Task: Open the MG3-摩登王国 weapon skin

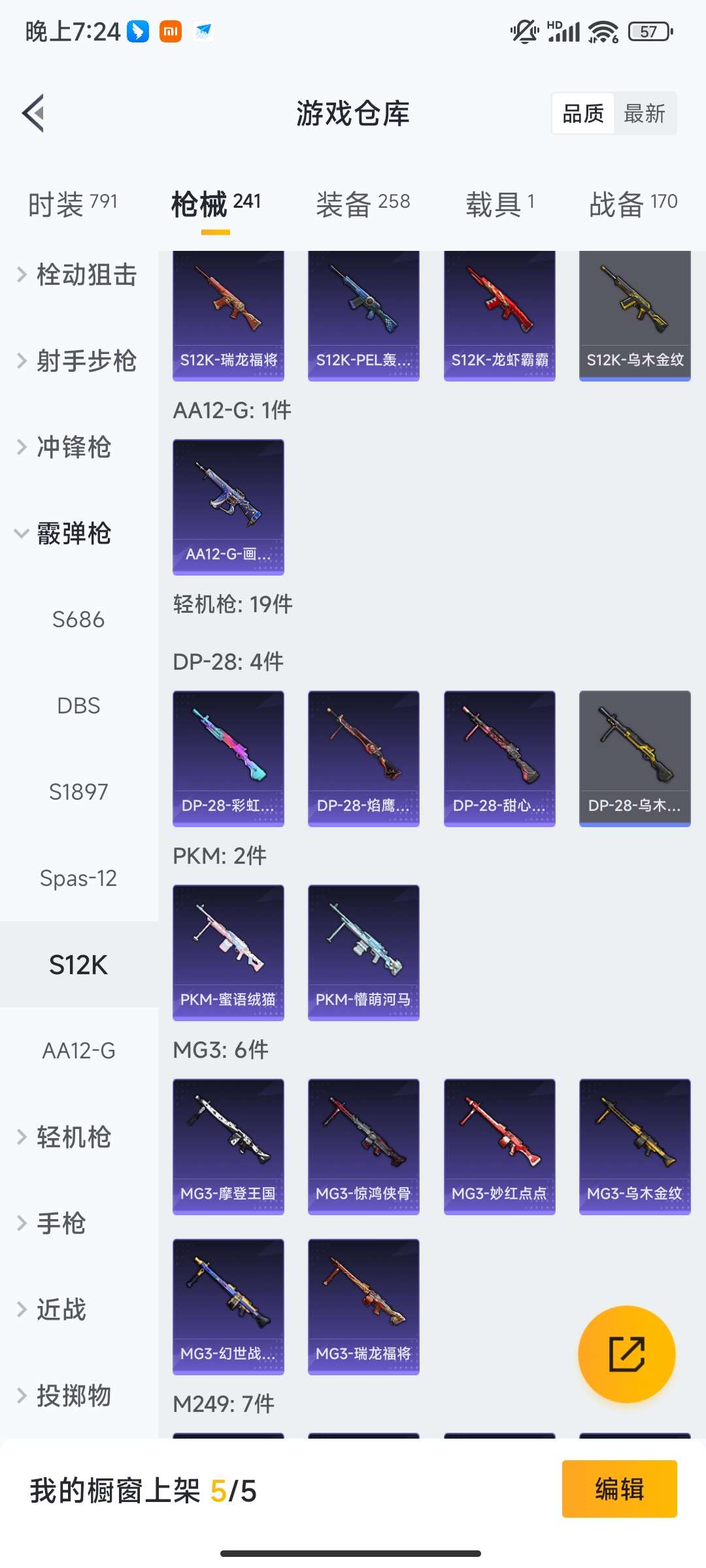Action: tap(228, 1148)
